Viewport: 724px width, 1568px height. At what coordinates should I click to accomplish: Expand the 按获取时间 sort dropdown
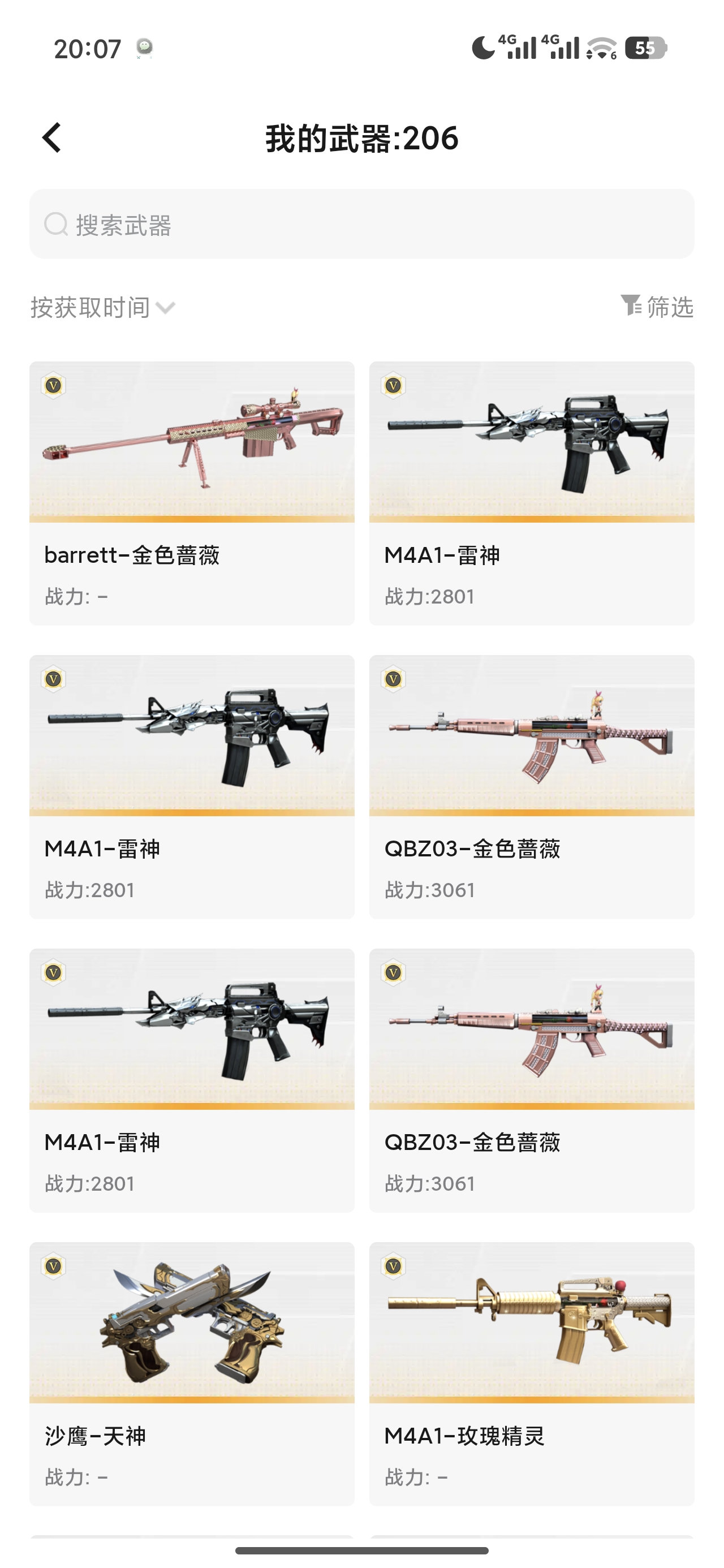[x=103, y=307]
